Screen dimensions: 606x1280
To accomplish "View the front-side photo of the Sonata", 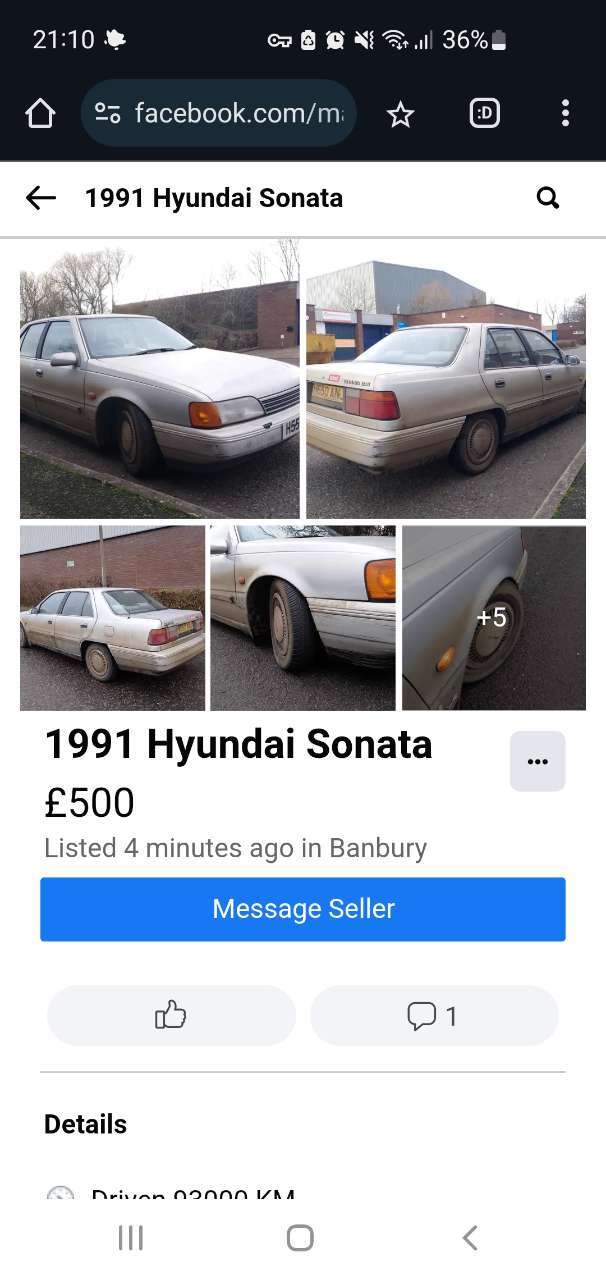I will (x=160, y=378).
